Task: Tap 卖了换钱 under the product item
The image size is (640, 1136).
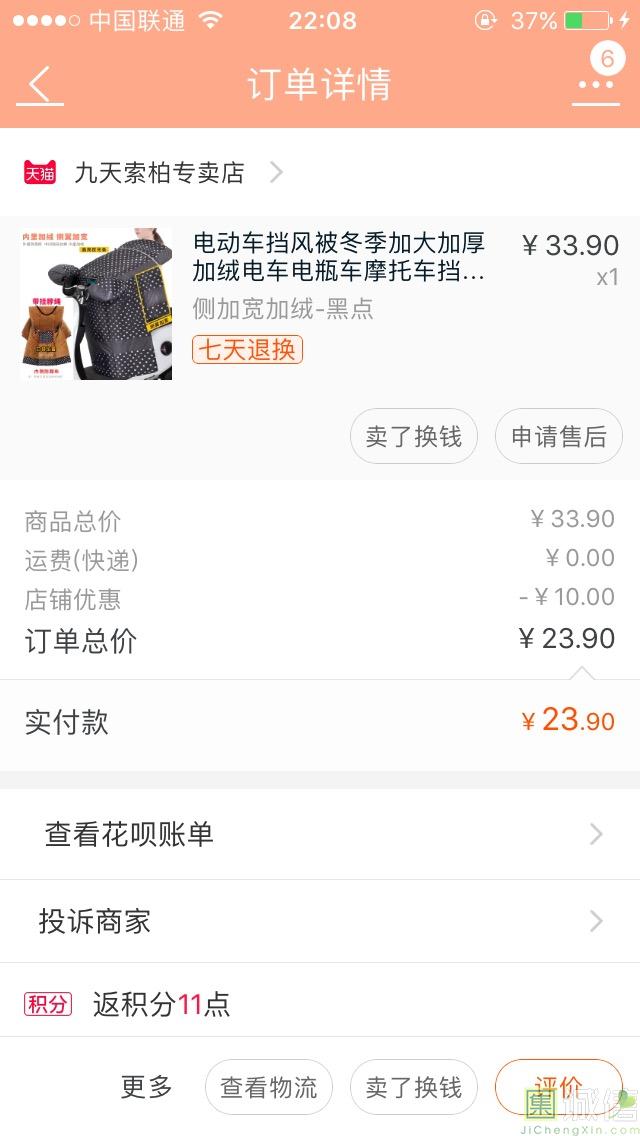Action: (413, 437)
